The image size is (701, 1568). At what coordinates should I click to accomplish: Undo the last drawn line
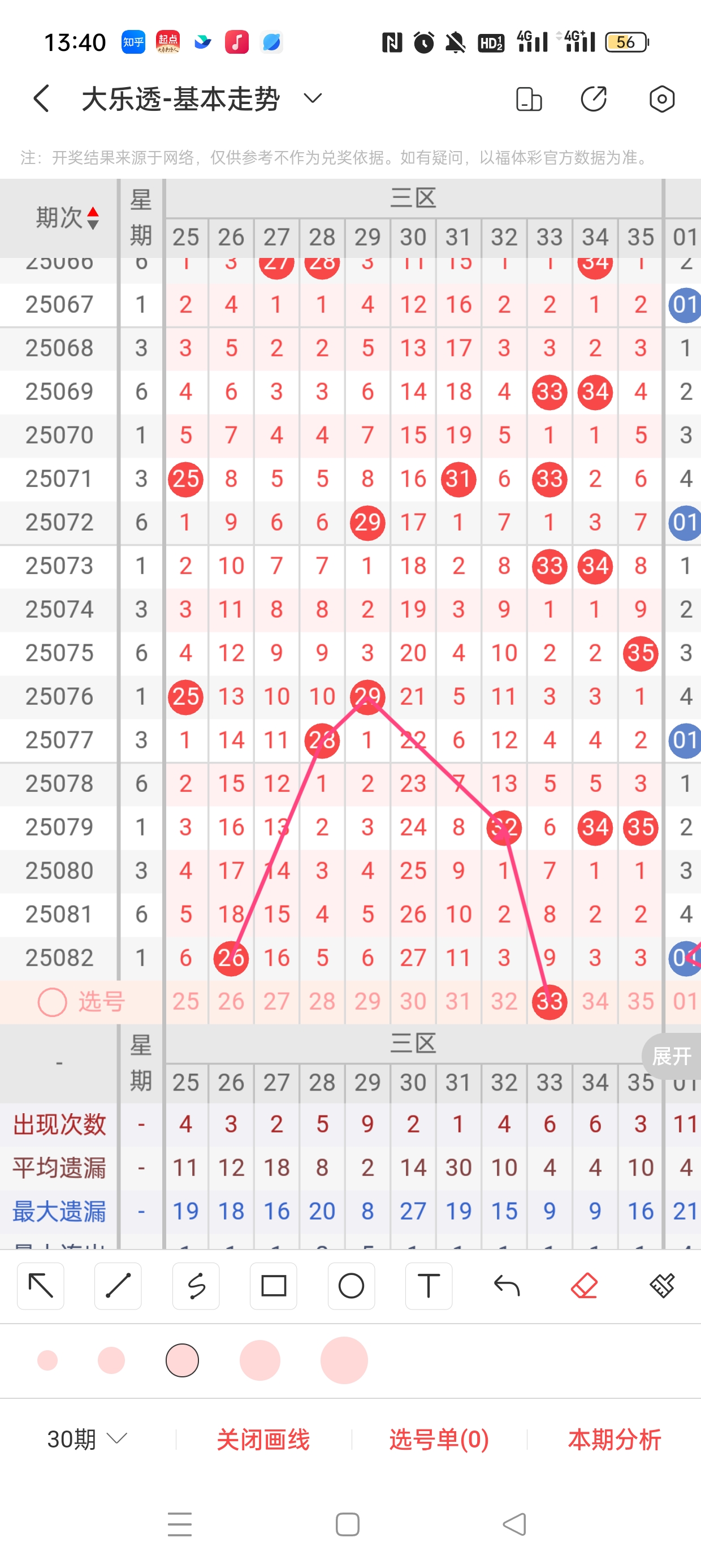507,1286
